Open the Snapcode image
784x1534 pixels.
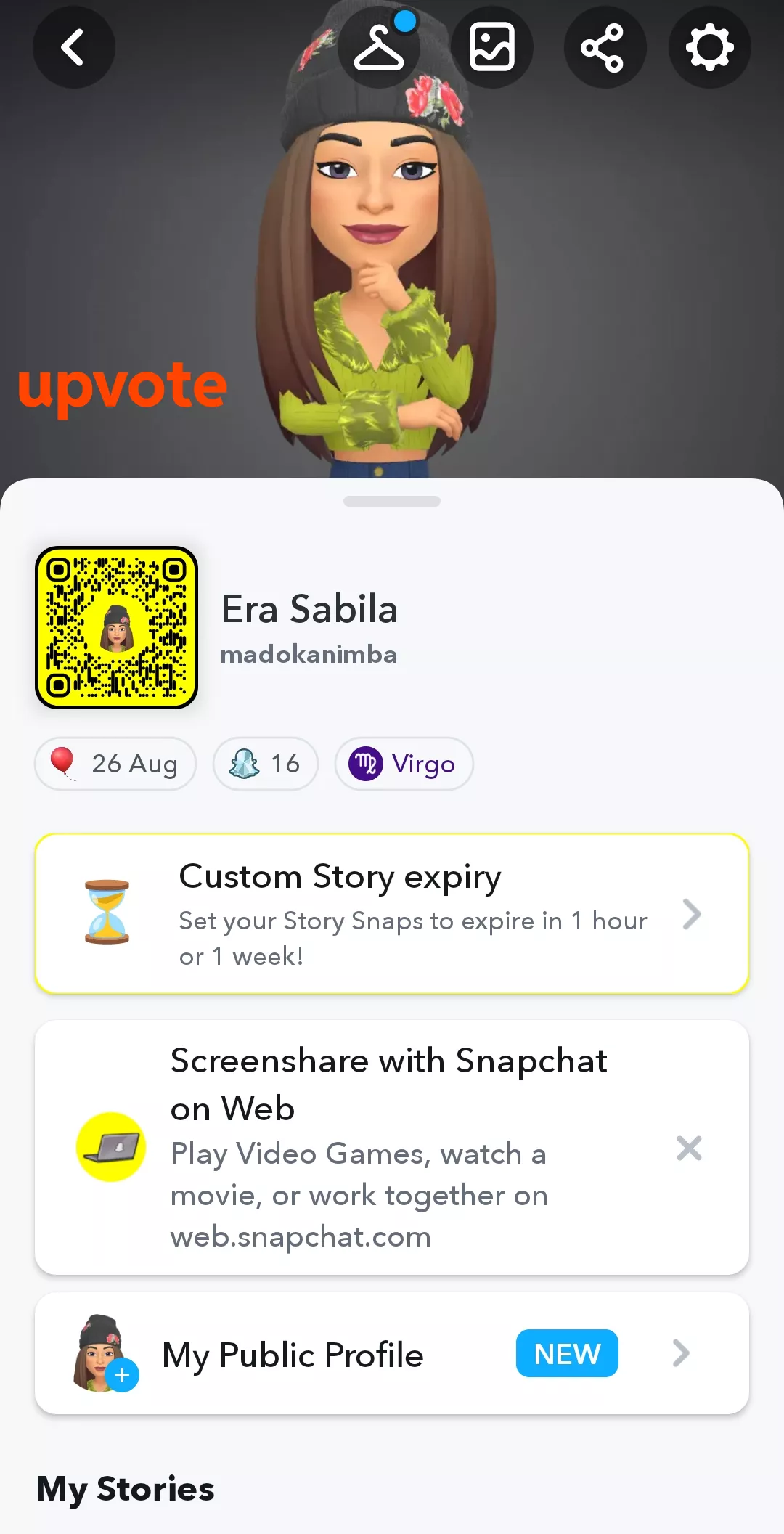[116, 627]
